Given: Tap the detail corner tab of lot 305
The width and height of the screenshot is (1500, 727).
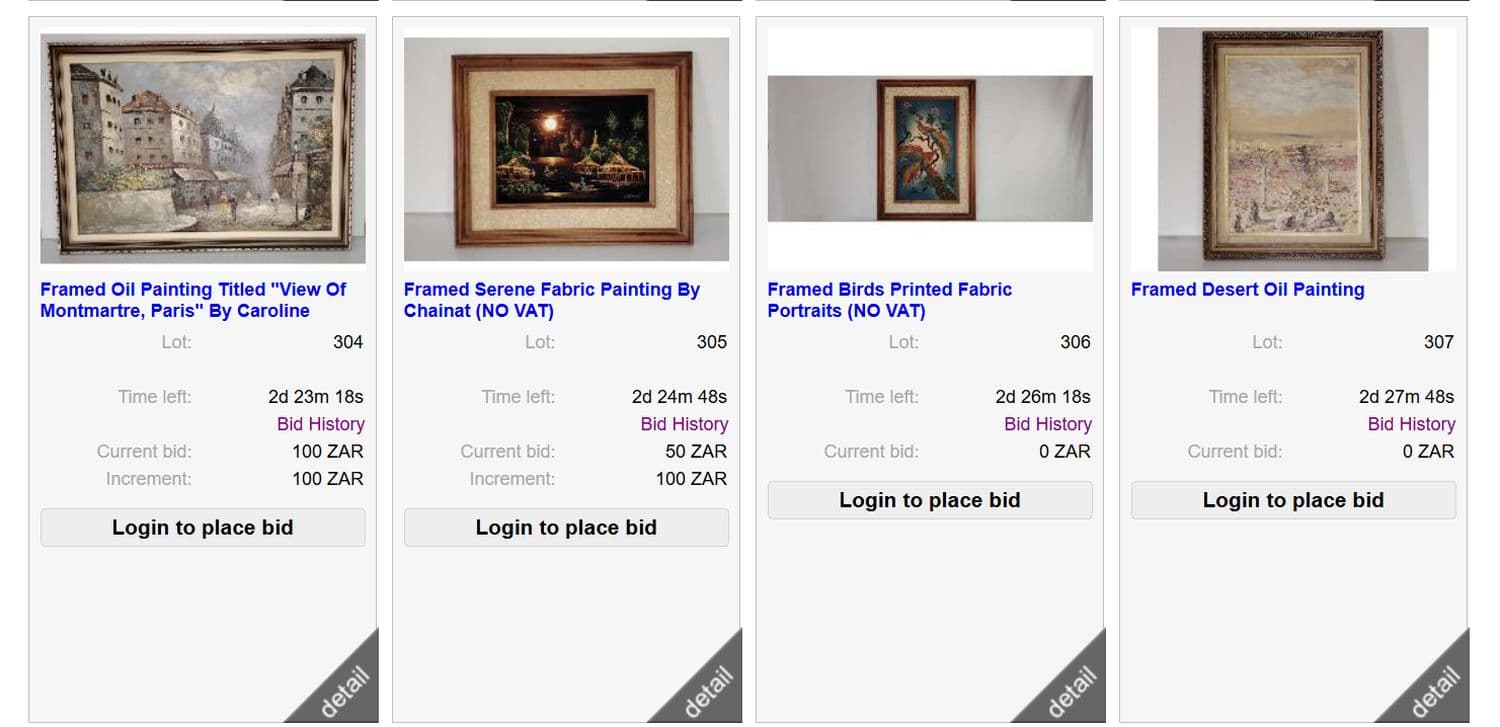Looking at the screenshot, I should (x=712, y=692).
